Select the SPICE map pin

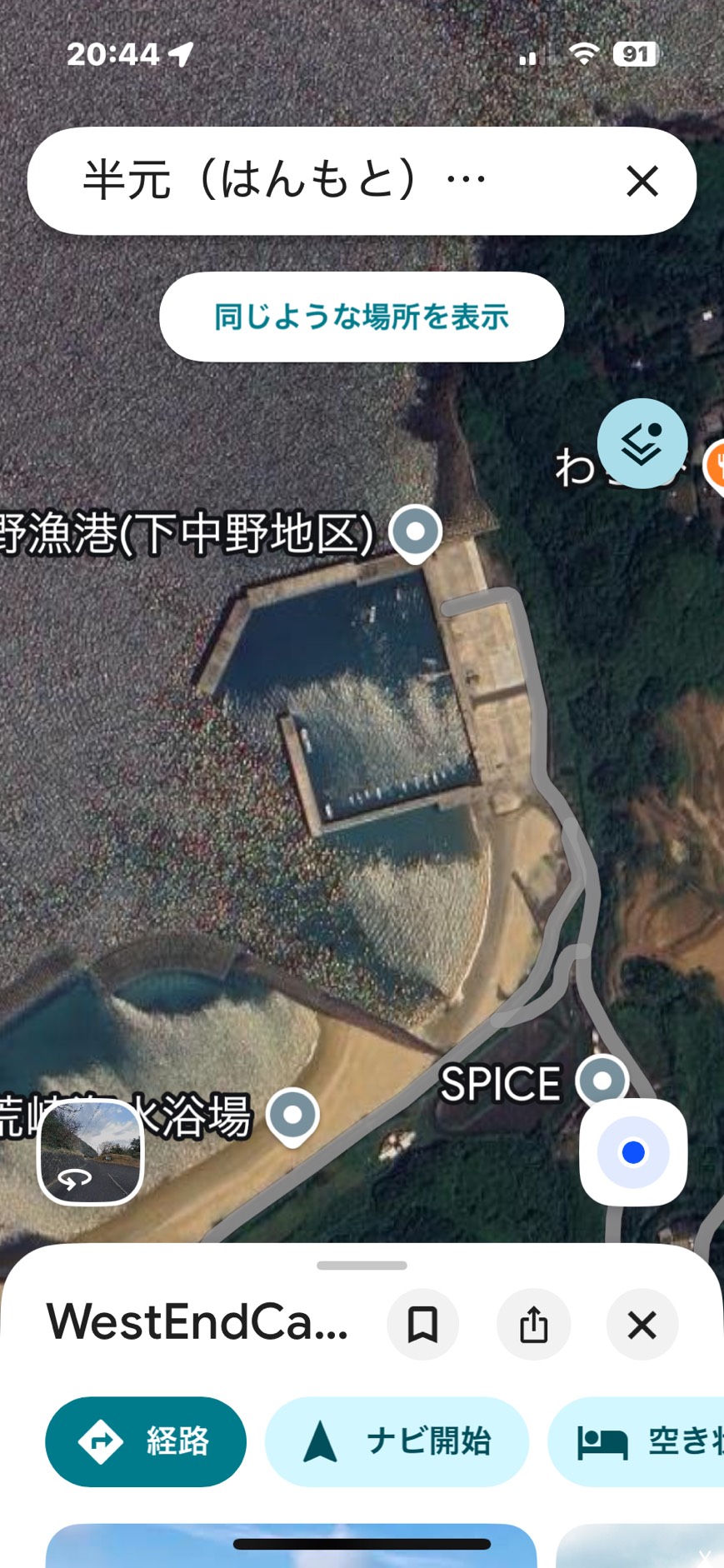pyautogui.click(x=602, y=1081)
